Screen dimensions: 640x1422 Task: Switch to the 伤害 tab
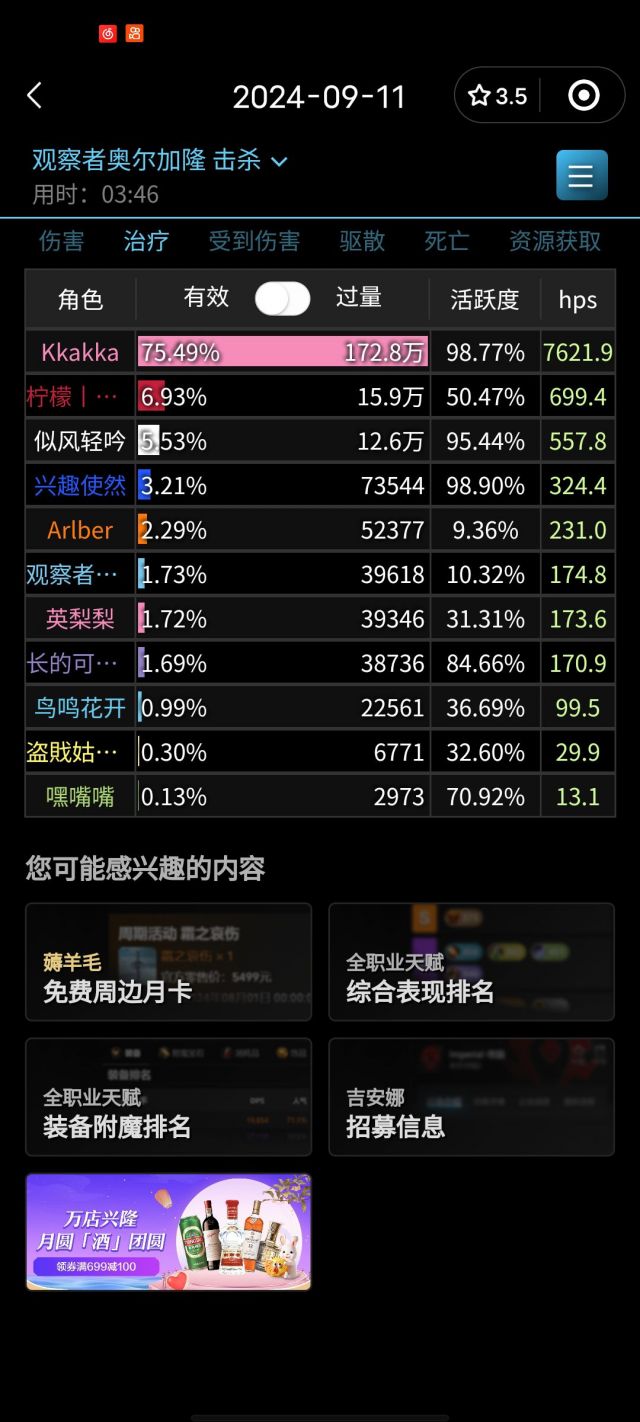tap(62, 241)
